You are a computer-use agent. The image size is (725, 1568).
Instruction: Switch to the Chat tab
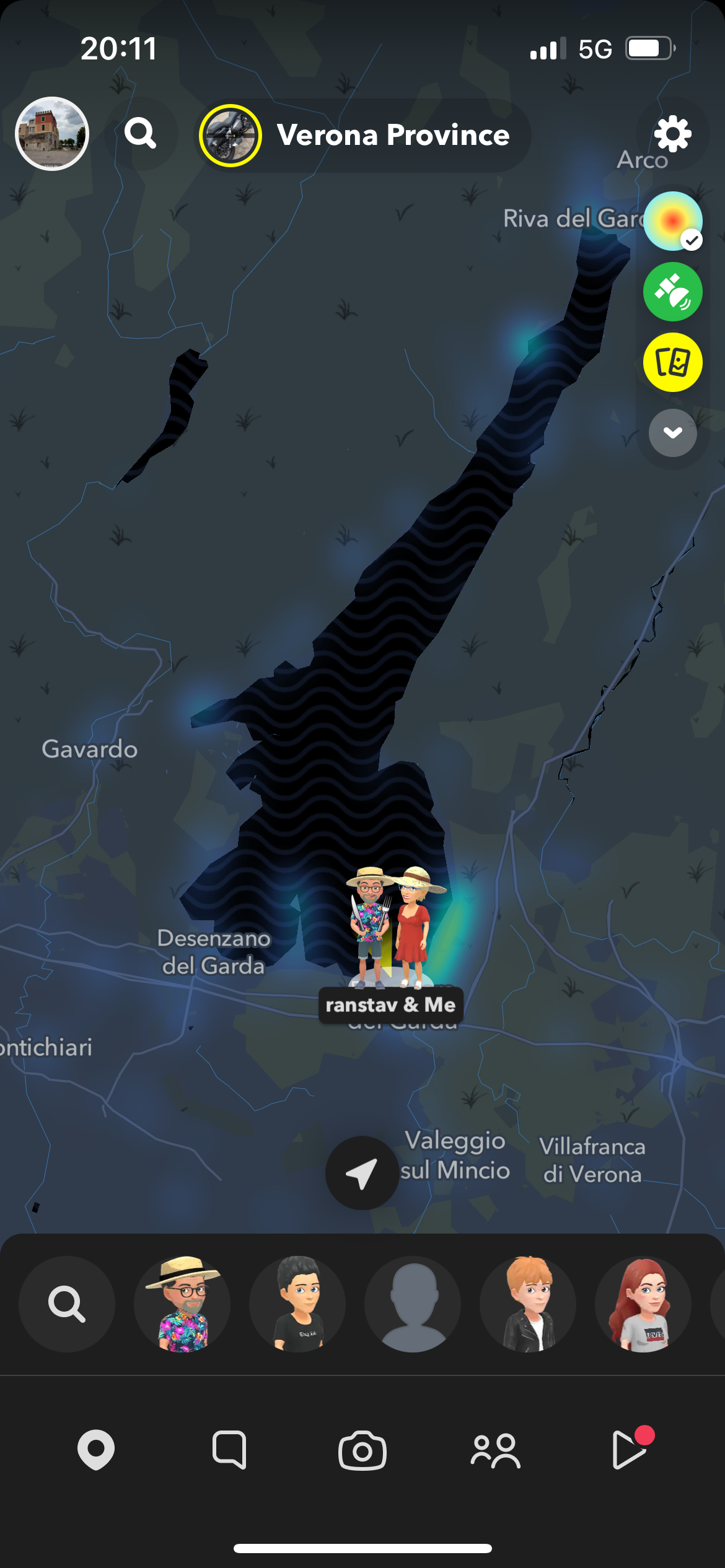(229, 1450)
